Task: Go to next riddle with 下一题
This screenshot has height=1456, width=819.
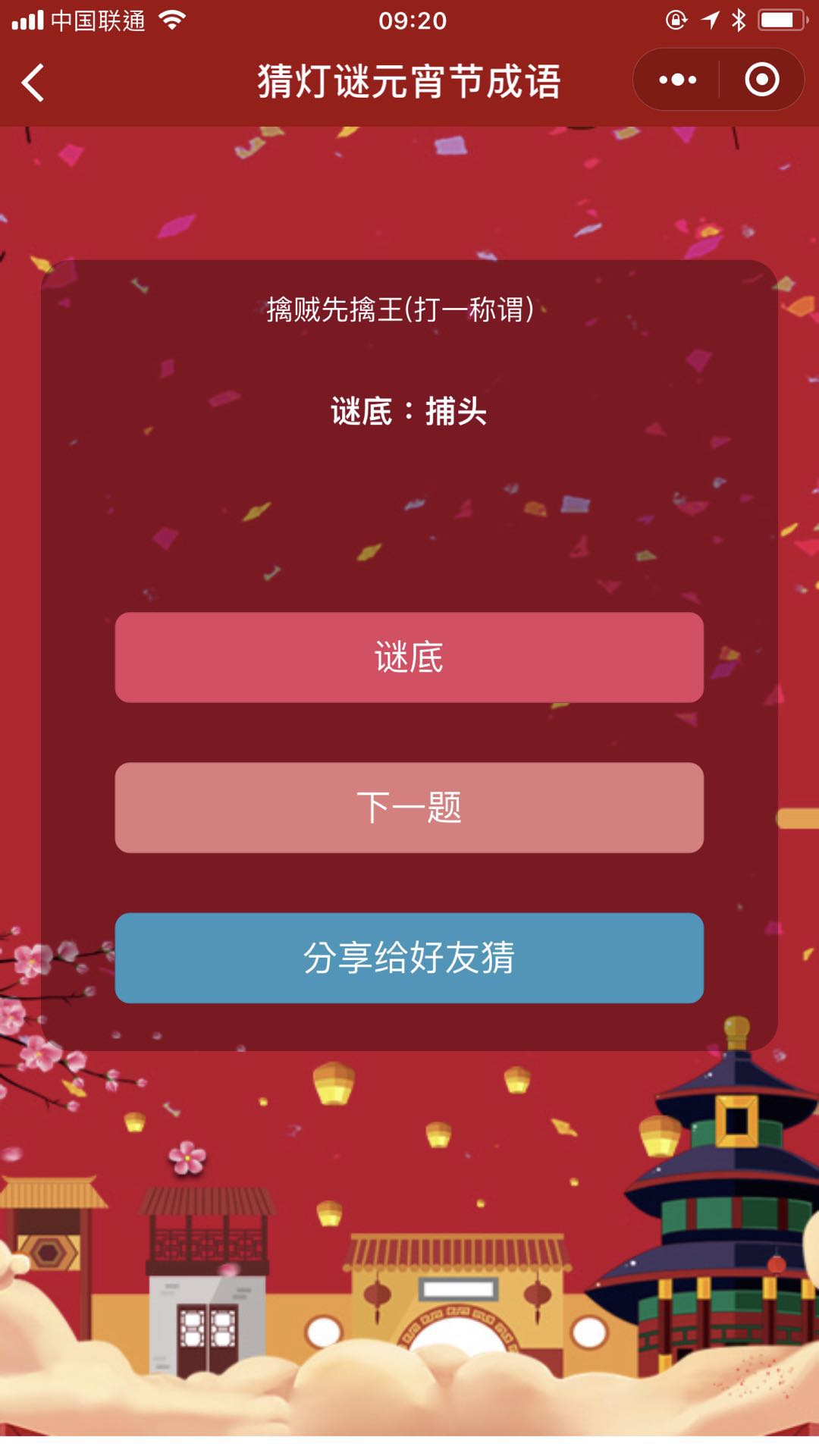Action: [409, 807]
